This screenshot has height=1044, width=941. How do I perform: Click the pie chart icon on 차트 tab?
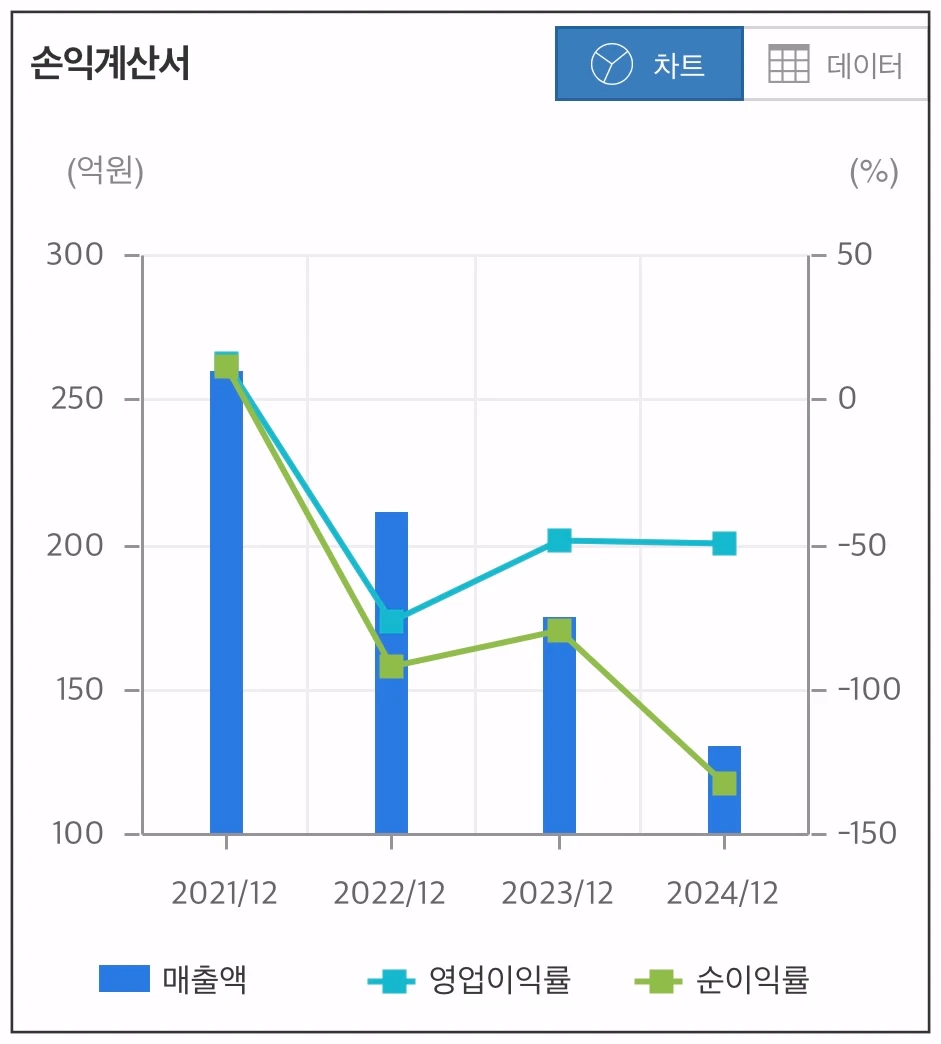[x=610, y=64]
